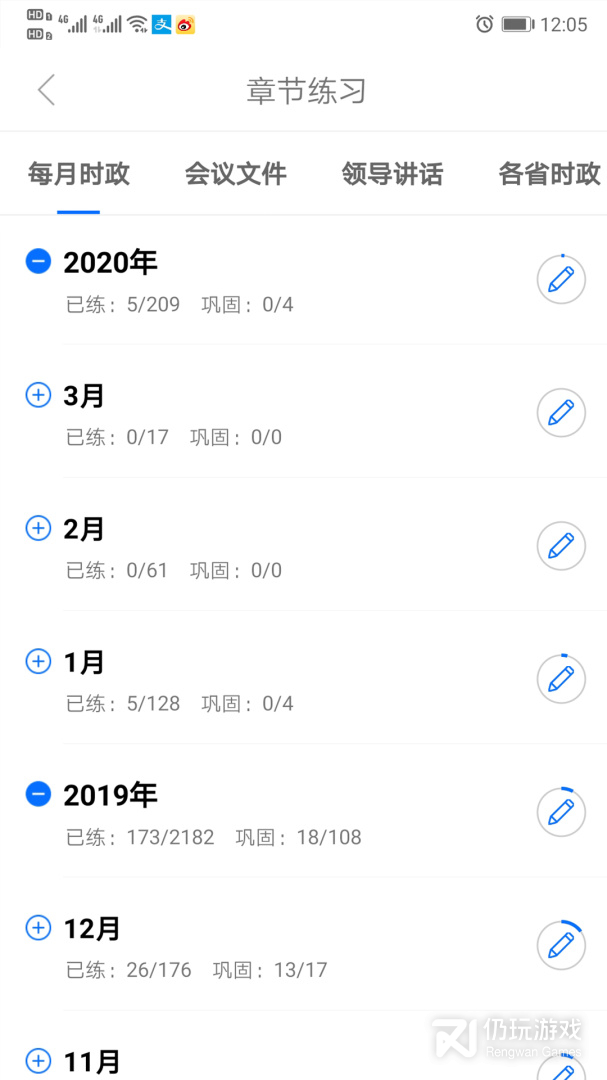The height and width of the screenshot is (1080, 607).
Task: Start practice for 3月 with pencil icon
Action: click(x=561, y=412)
